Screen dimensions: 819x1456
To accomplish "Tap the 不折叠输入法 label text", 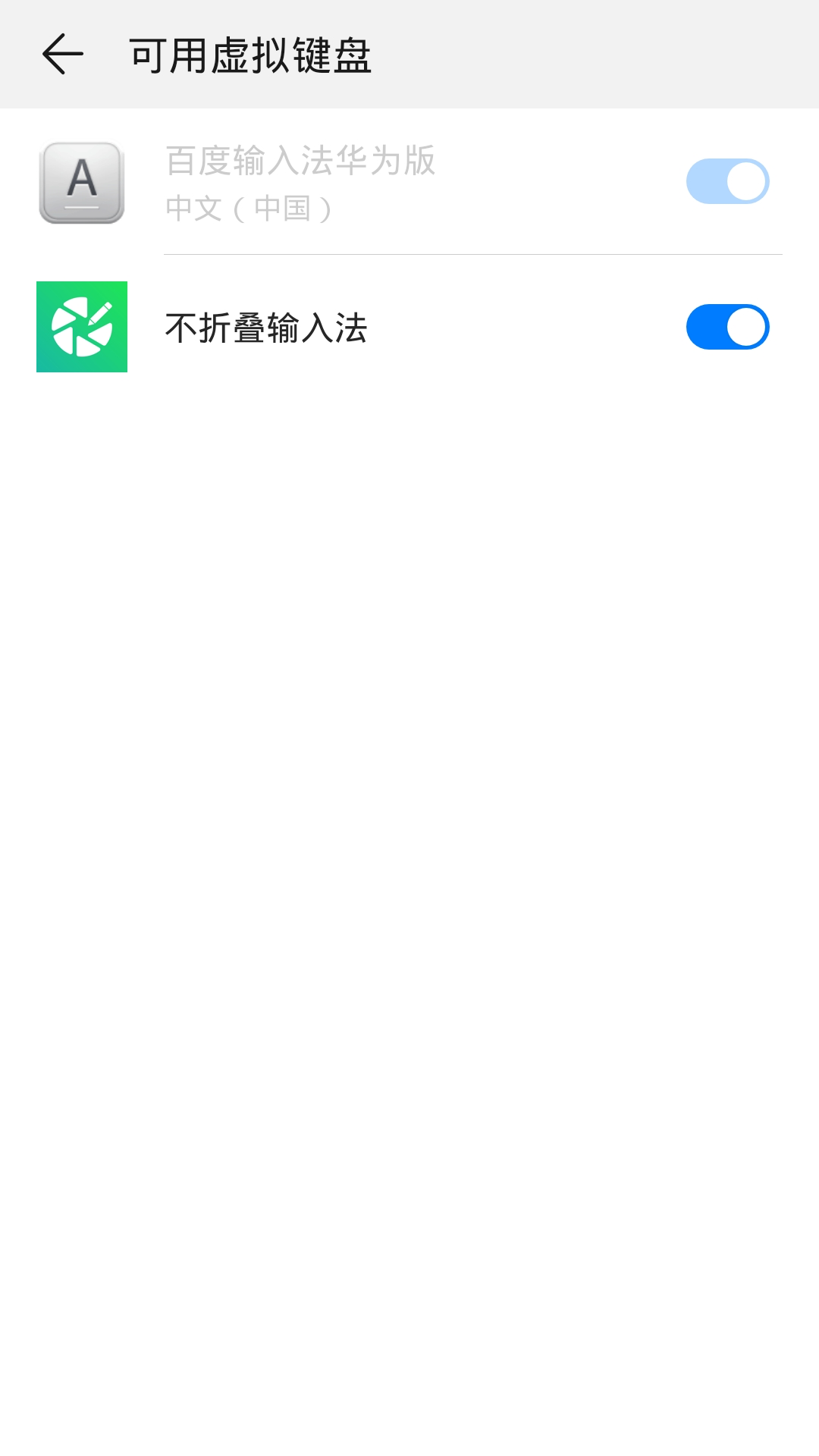I will coord(265,328).
